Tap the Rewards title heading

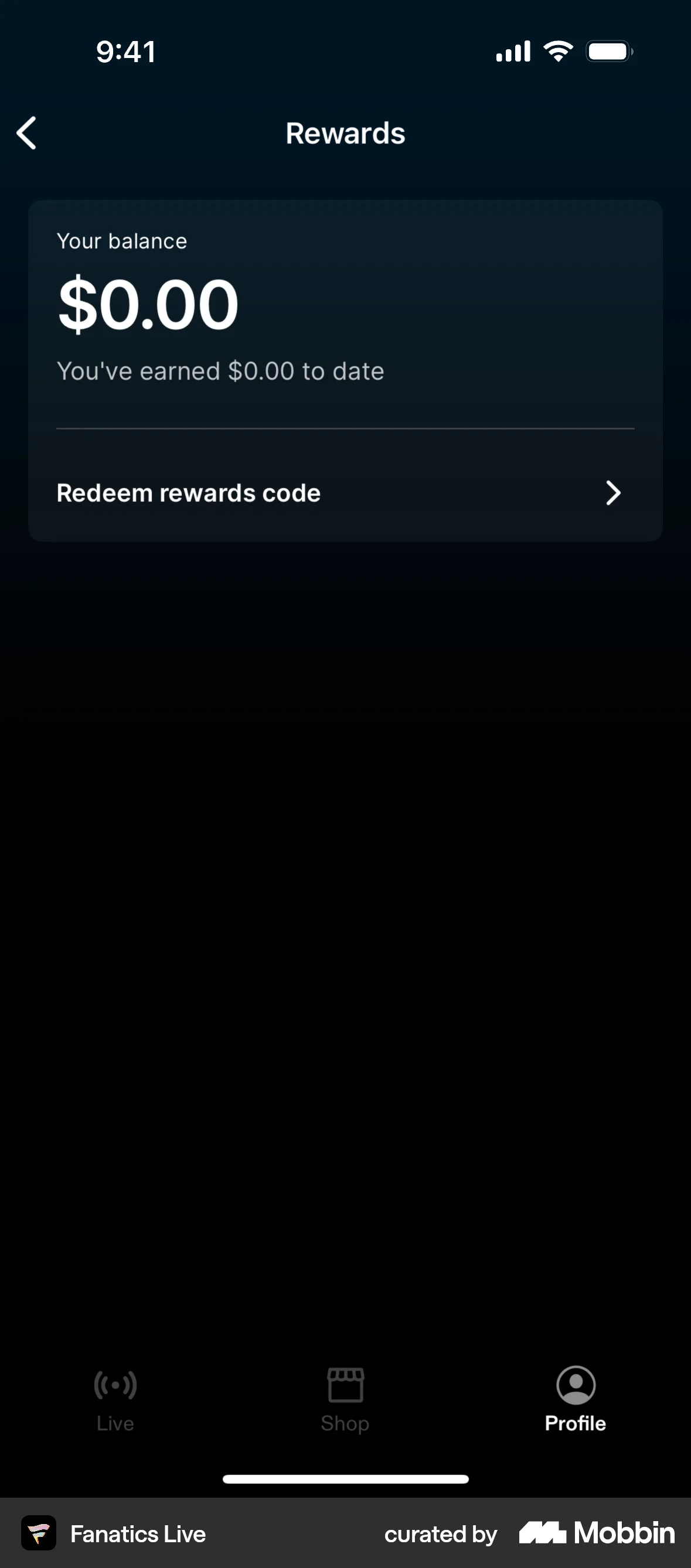click(x=345, y=132)
